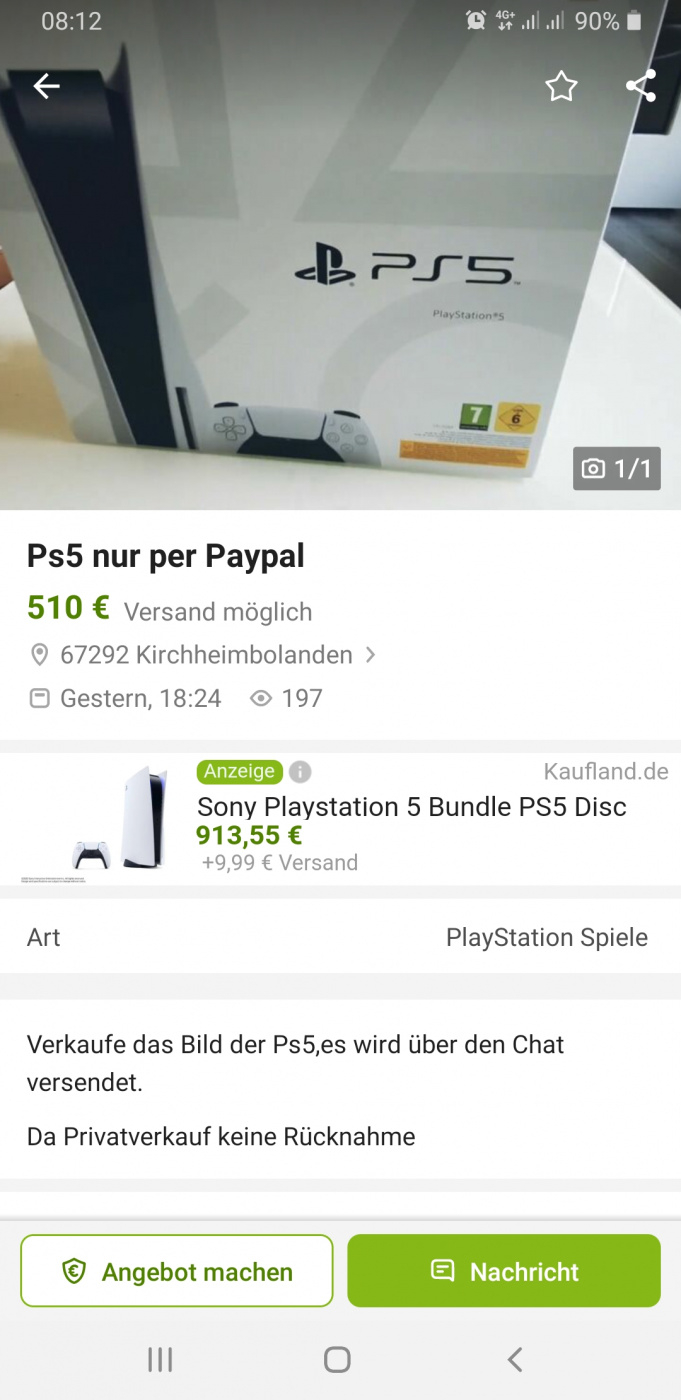Go to the home screen
Image resolution: width=681 pixels, height=1400 pixels.
click(x=337, y=1359)
